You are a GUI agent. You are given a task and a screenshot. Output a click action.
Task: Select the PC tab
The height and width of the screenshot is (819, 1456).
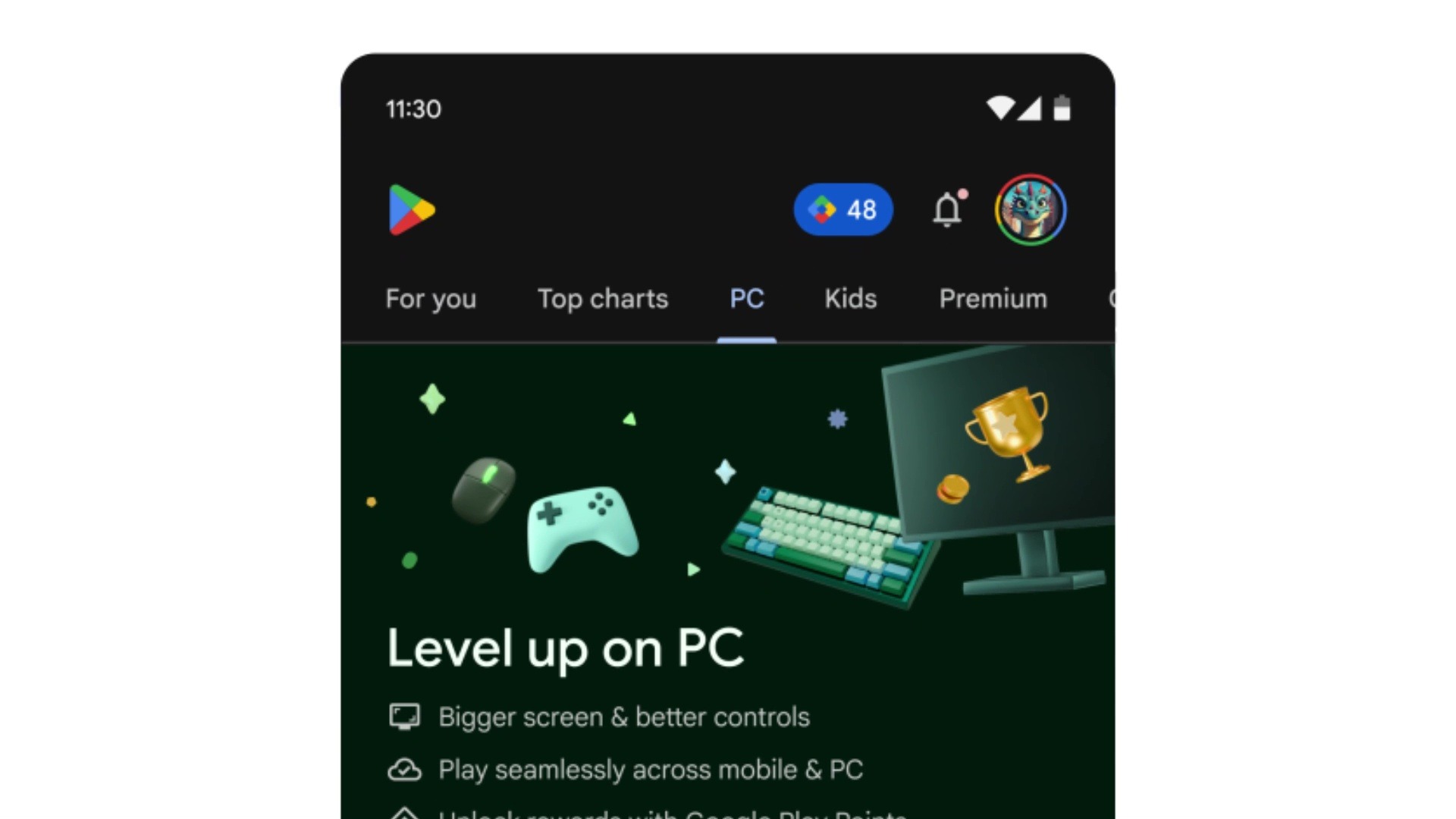point(746,299)
